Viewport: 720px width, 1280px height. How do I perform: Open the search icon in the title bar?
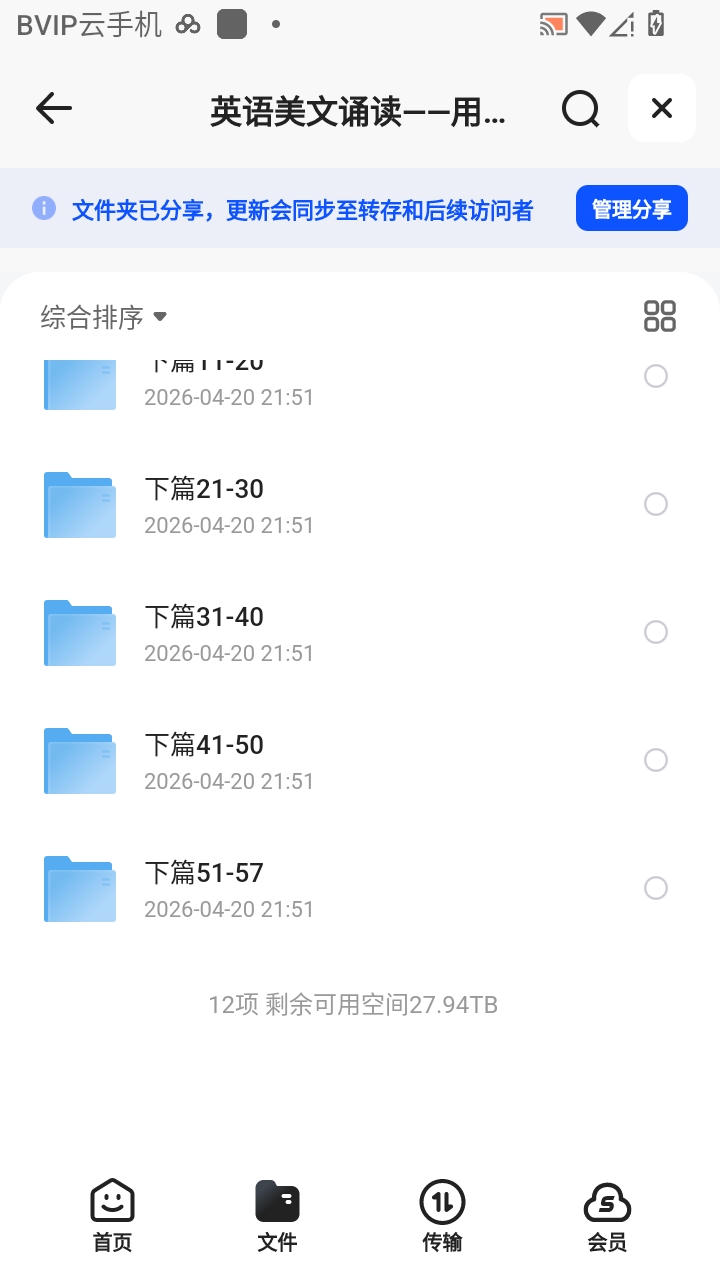(580, 108)
